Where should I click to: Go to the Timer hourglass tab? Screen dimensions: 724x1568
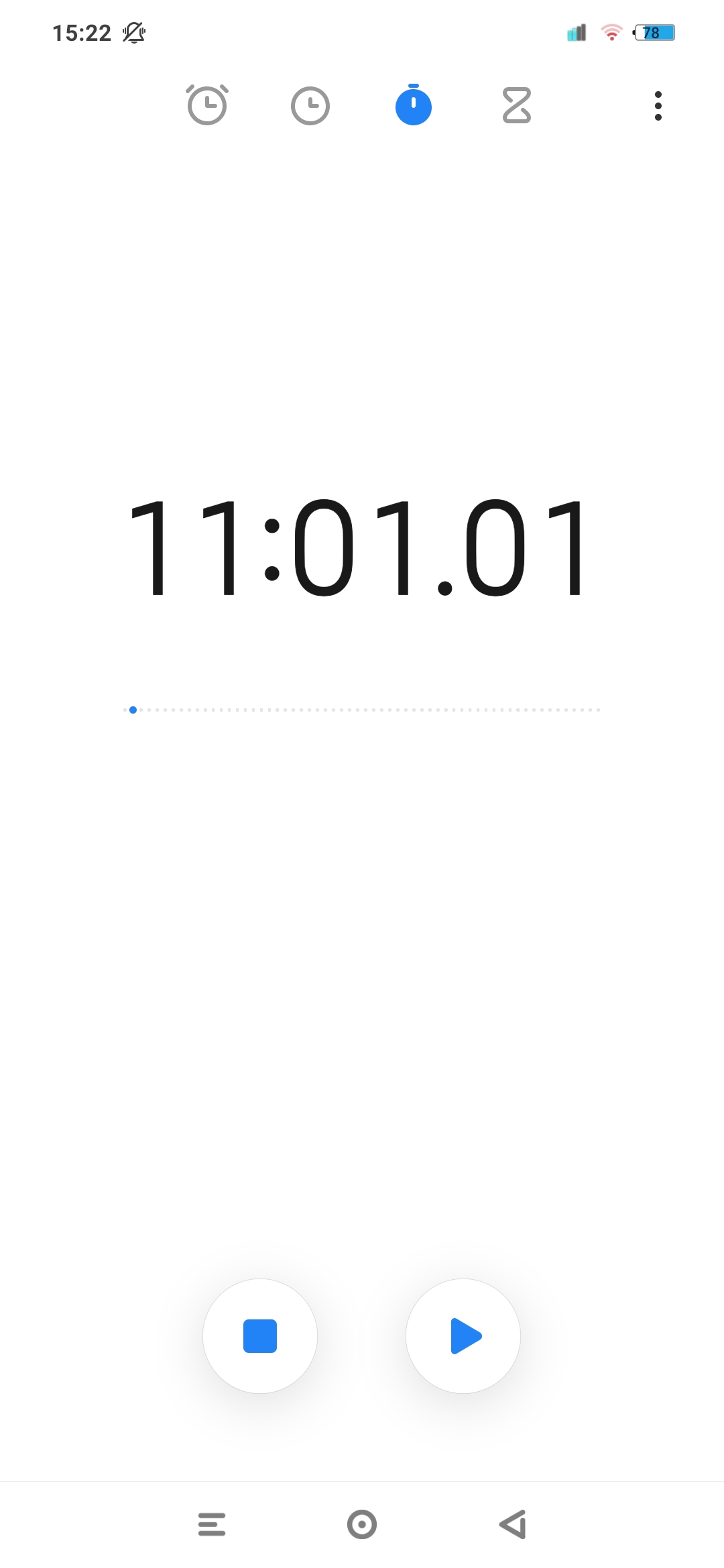coord(516,105)
